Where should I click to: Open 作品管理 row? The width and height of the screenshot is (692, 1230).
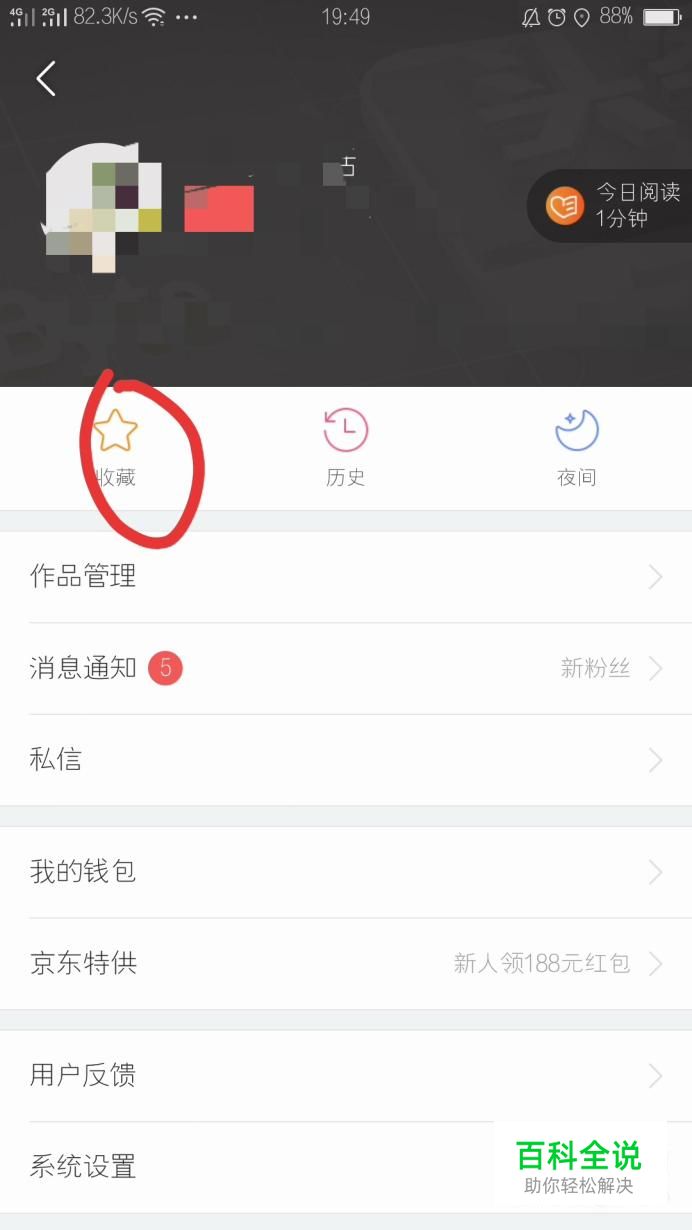pos(346,577)
